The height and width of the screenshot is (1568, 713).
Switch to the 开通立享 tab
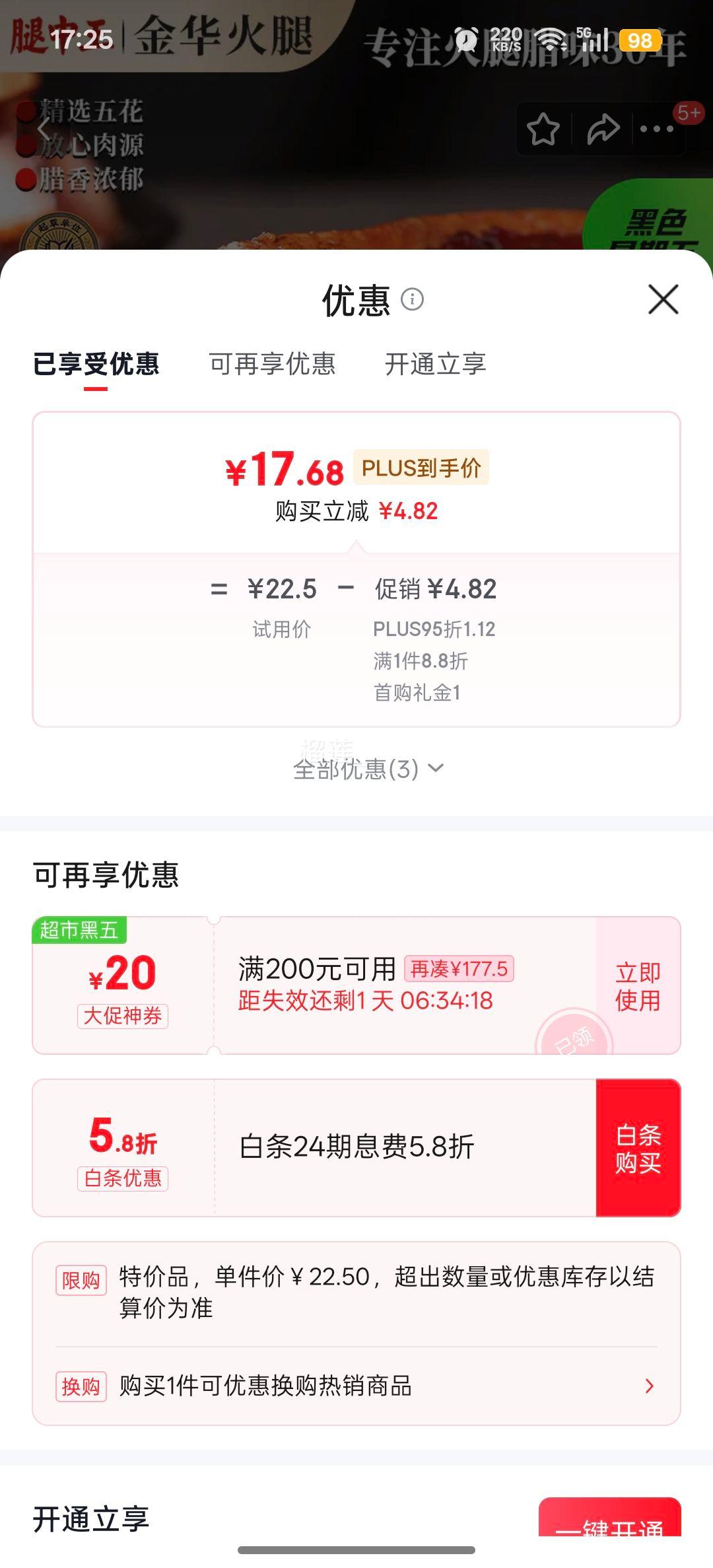[436, 364]
